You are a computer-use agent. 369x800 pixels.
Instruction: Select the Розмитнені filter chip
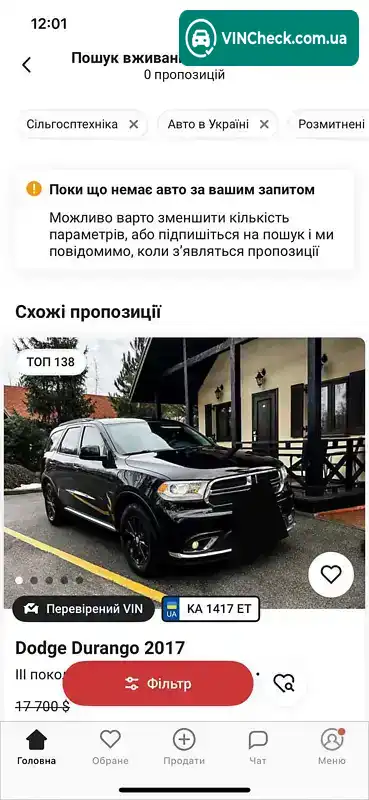(x=331, y=124)
